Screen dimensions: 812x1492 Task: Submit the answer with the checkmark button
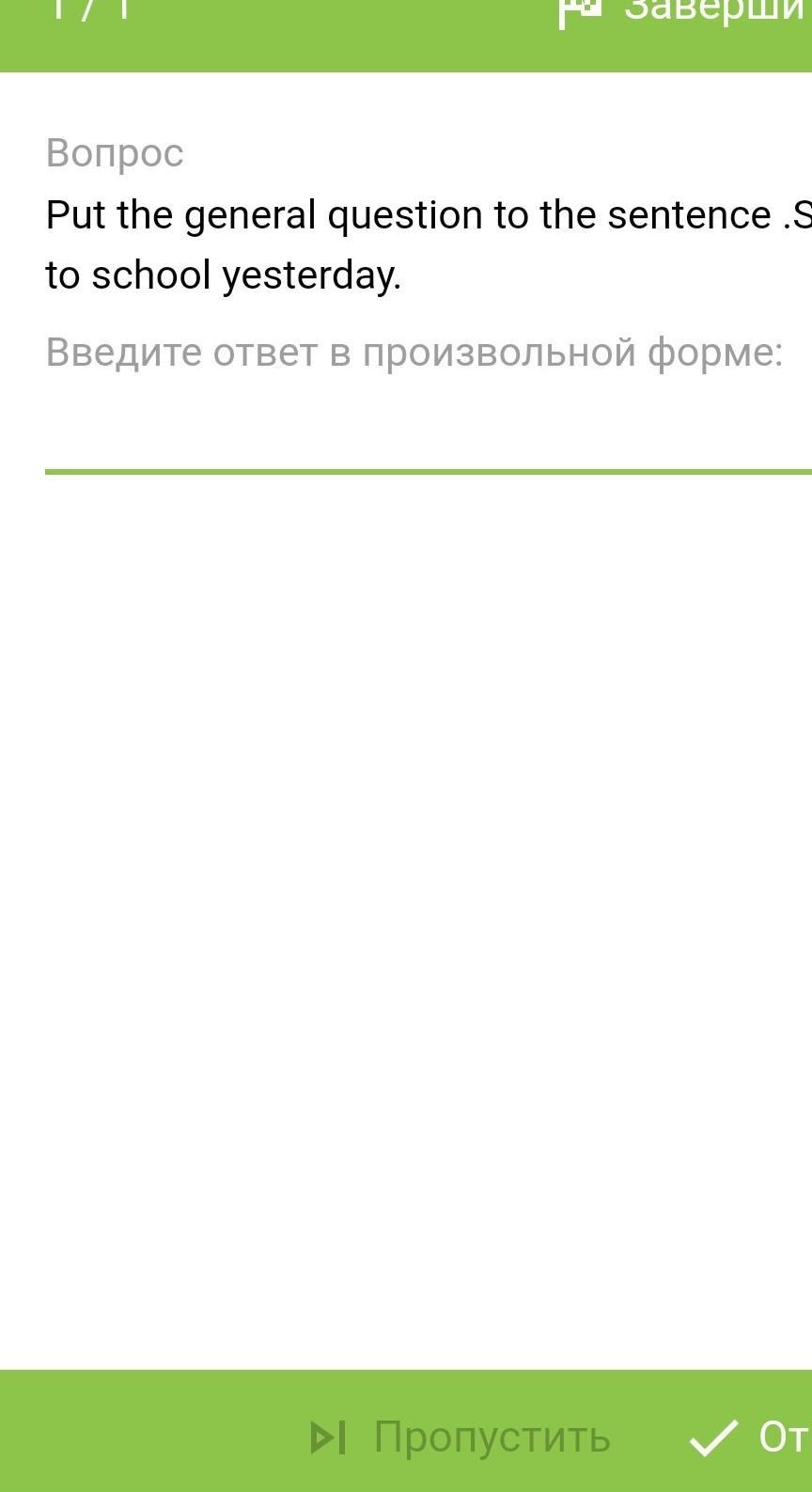point(750,1437)
